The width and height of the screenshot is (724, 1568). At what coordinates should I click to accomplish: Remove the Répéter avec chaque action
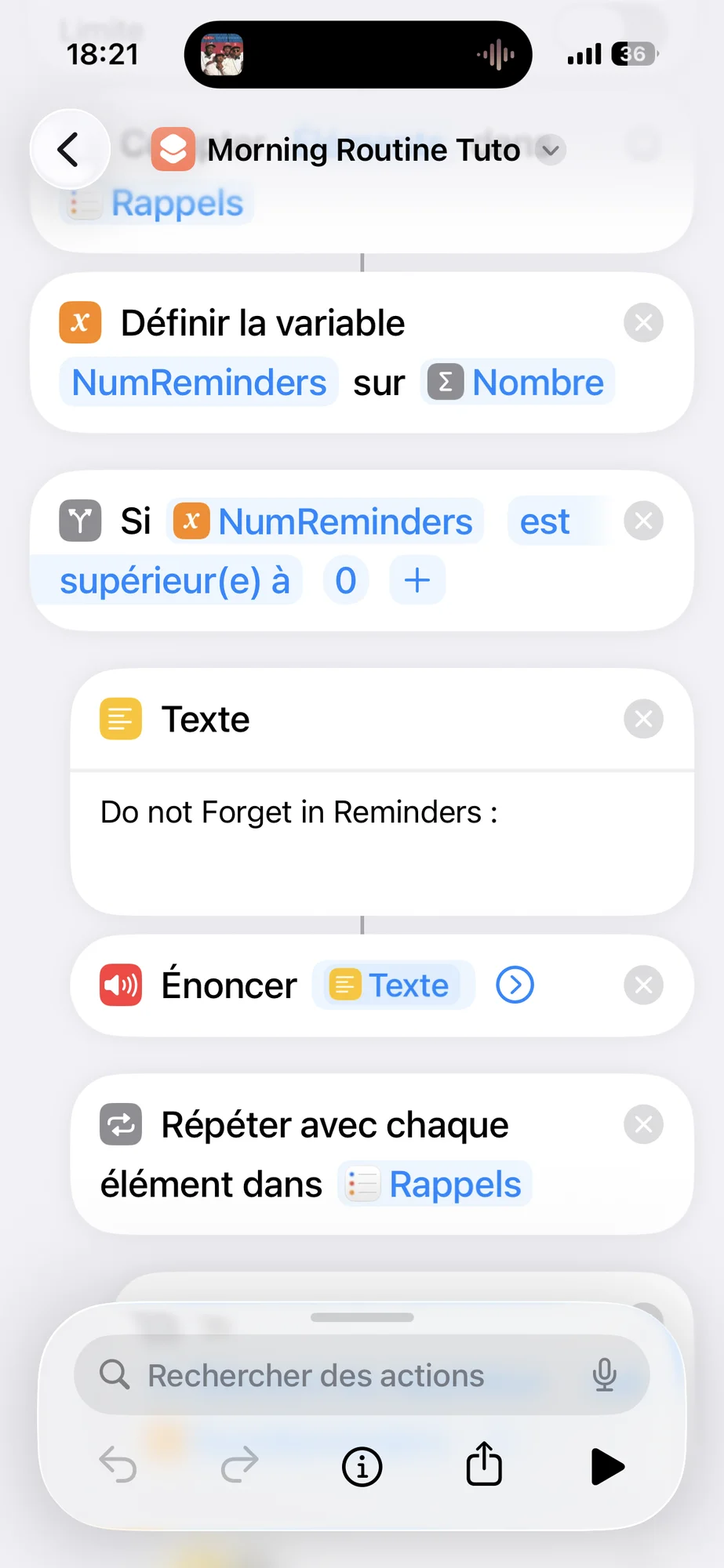tap(643, 1125)
